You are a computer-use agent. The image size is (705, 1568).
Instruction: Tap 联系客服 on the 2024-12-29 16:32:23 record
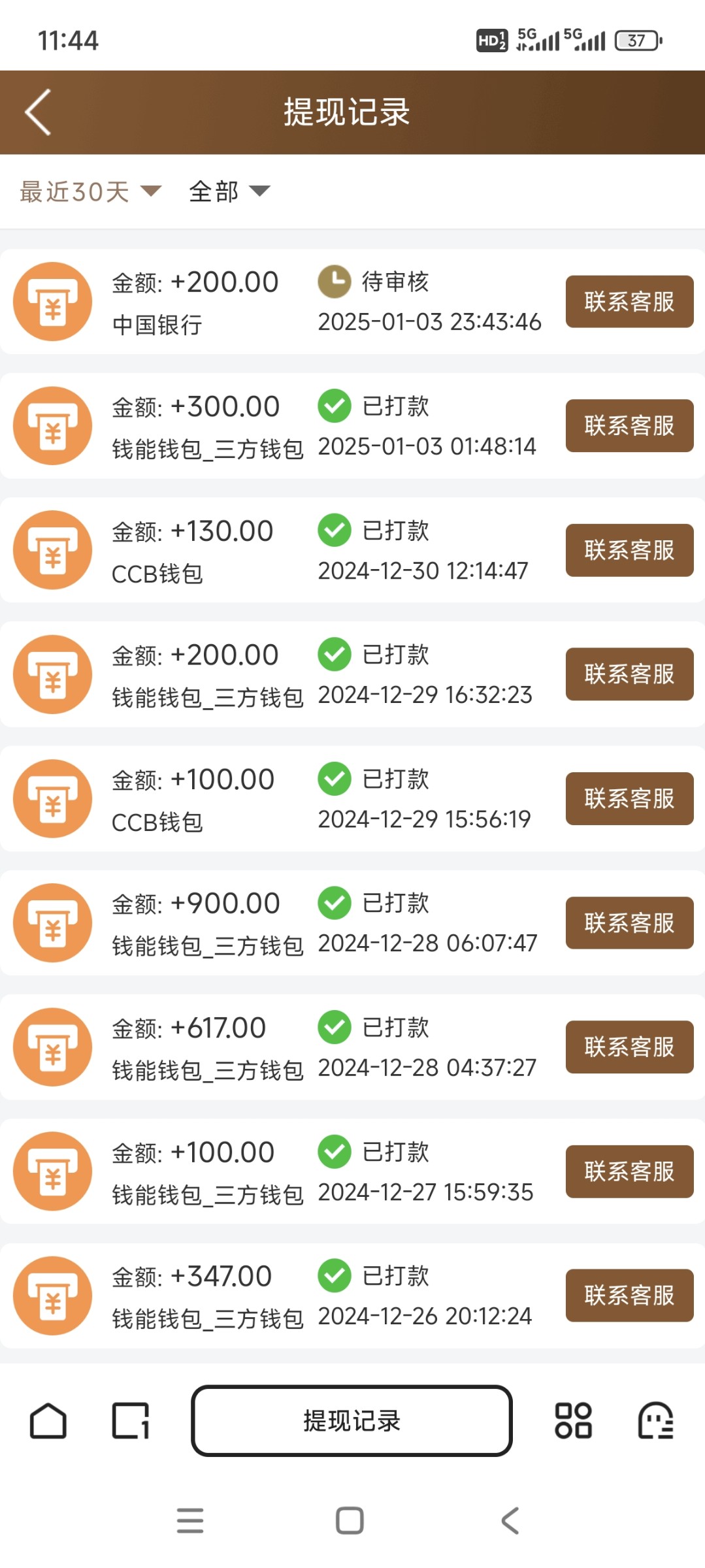click(x=629, y=674)
